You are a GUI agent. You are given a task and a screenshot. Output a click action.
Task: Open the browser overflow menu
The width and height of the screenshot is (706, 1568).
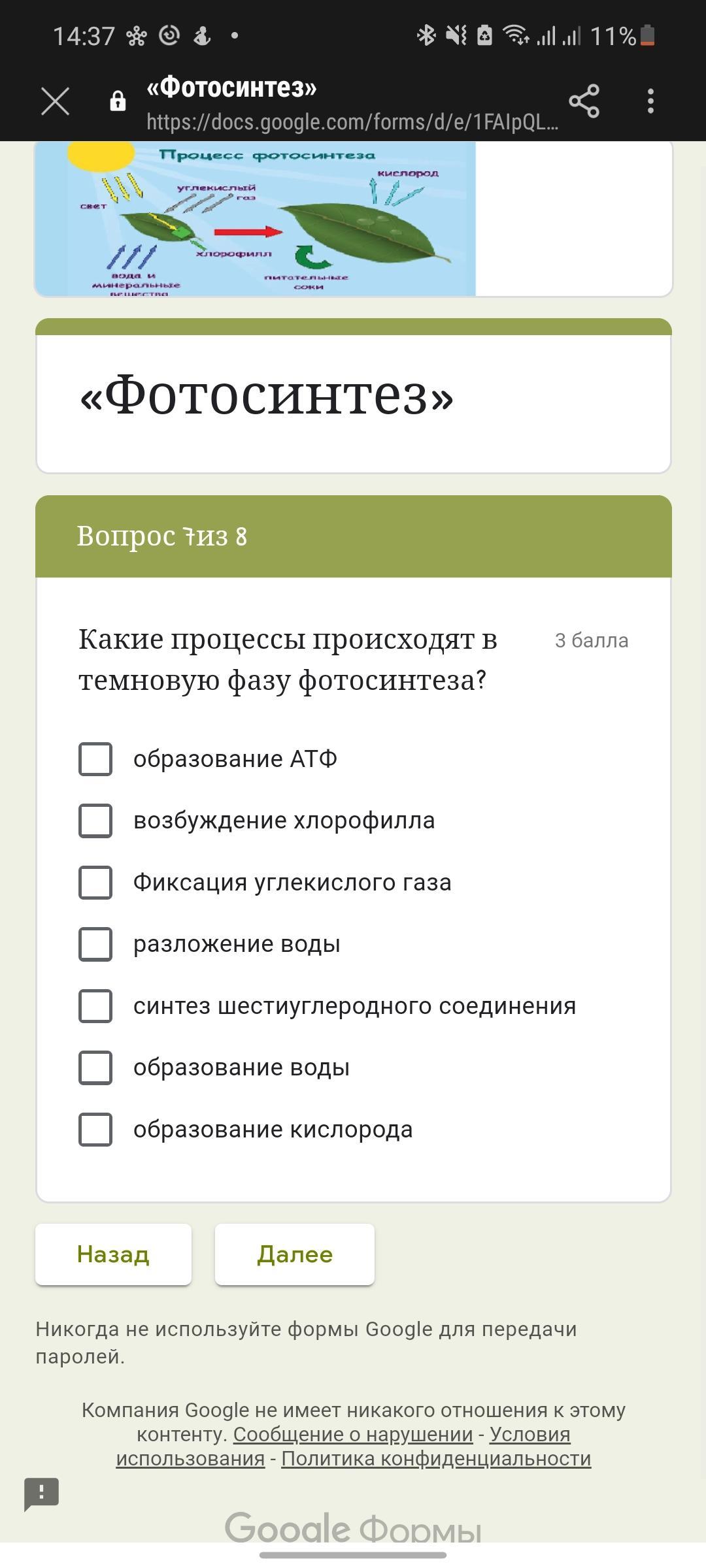pos(650,101)
